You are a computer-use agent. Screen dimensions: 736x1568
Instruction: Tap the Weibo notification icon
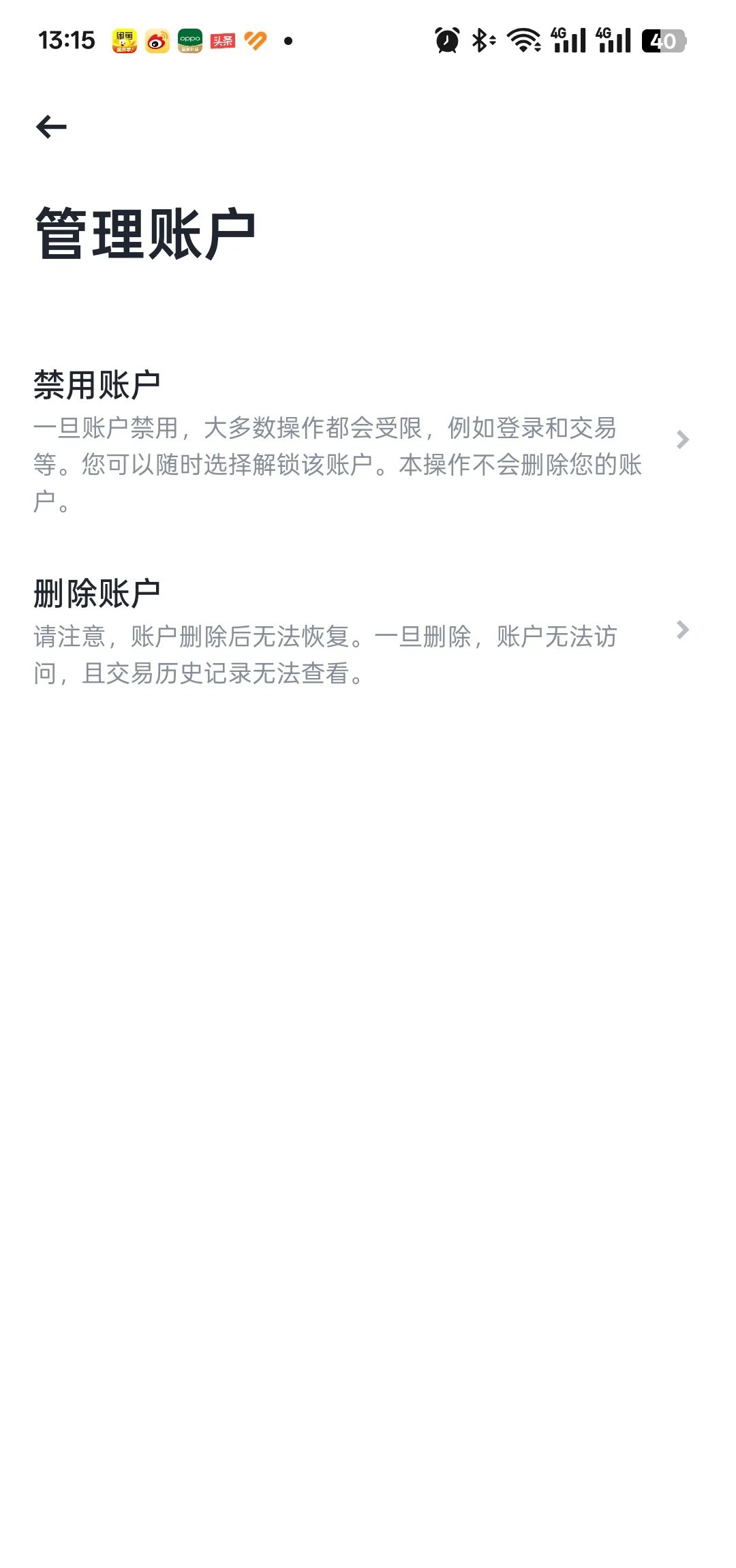point(158,42)
